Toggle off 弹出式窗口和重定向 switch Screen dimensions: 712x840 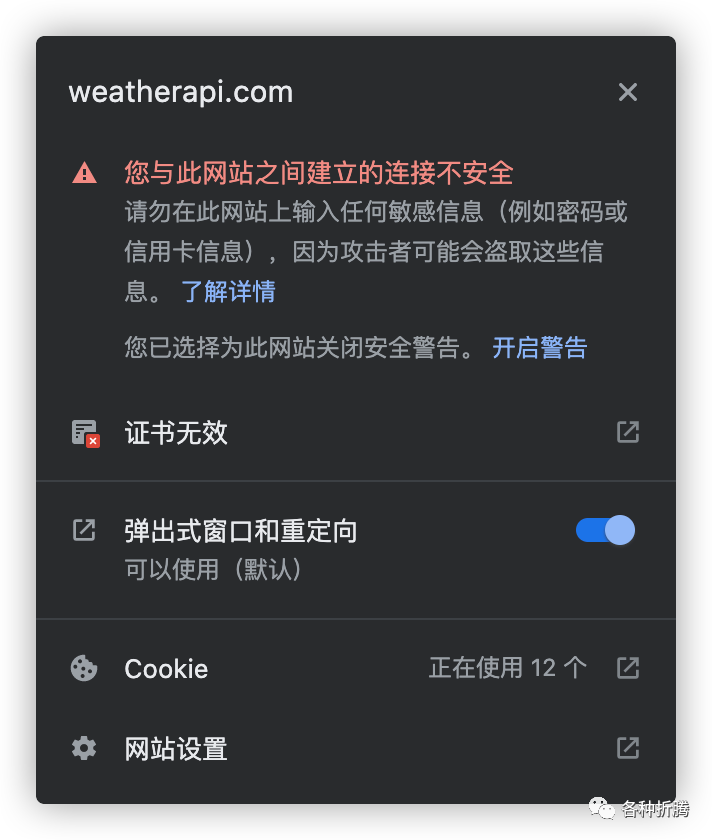tap(605, 530)
